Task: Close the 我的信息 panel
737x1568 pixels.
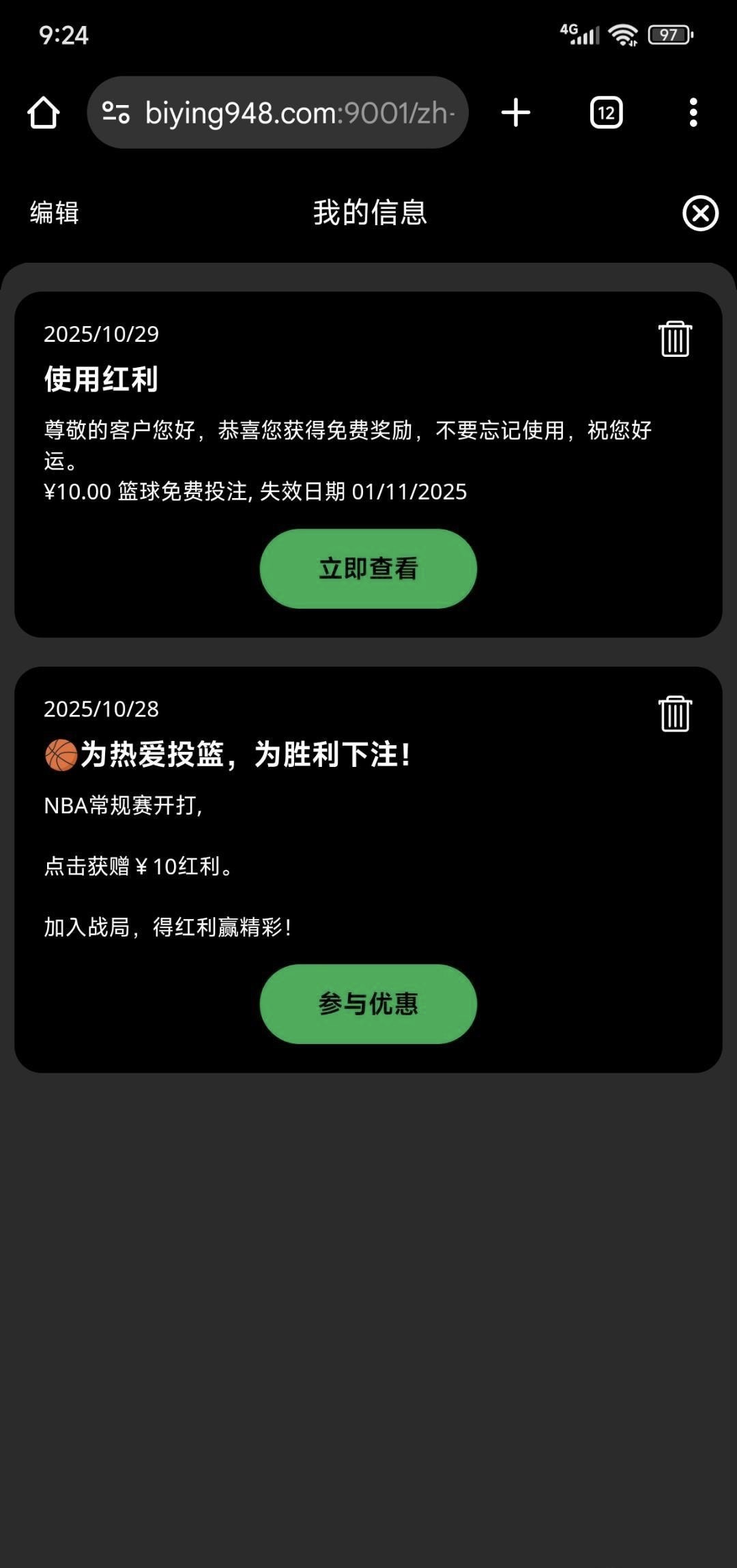Action: [x=700, y=214]
